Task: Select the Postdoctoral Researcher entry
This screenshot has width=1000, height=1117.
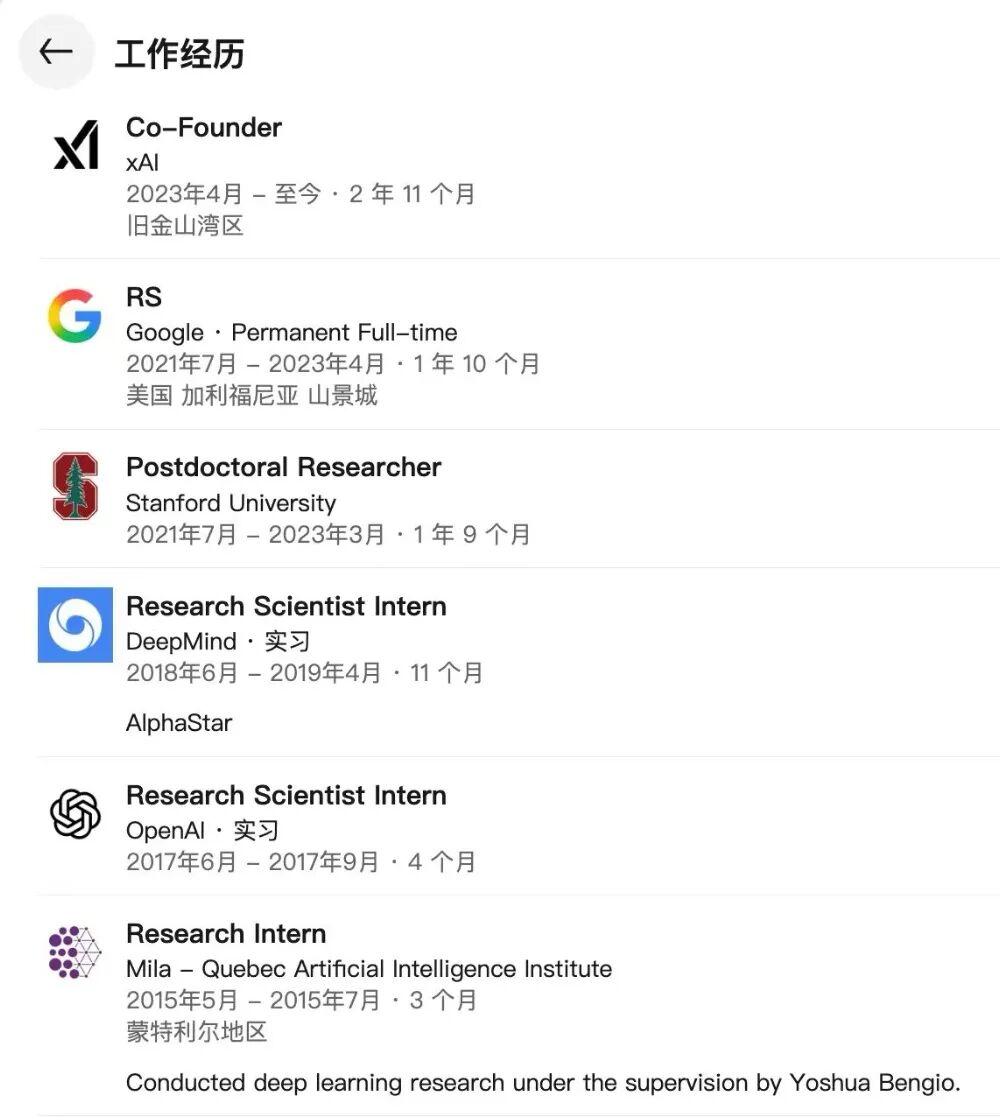Action: [x=283, y=467]
